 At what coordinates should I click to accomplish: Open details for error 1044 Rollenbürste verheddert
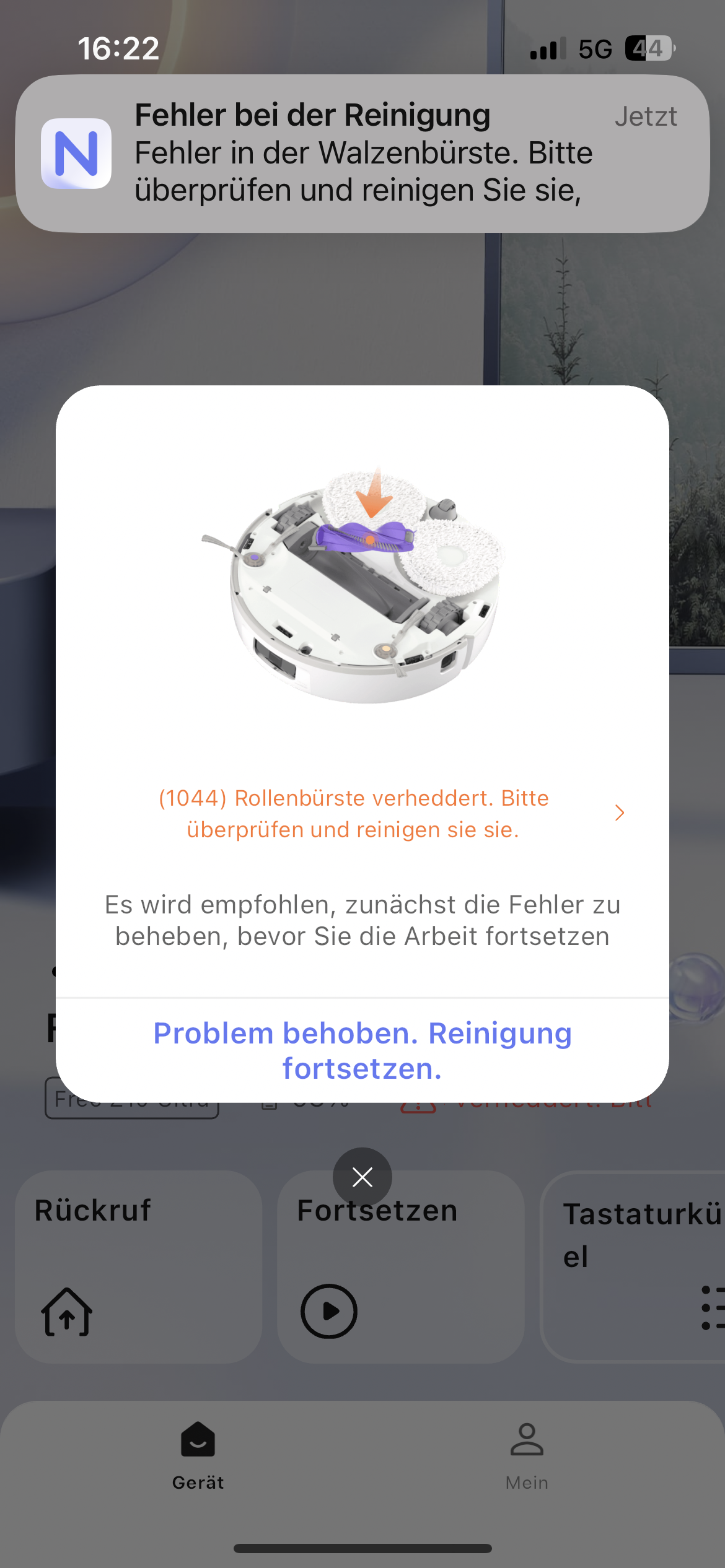(389, 813)
